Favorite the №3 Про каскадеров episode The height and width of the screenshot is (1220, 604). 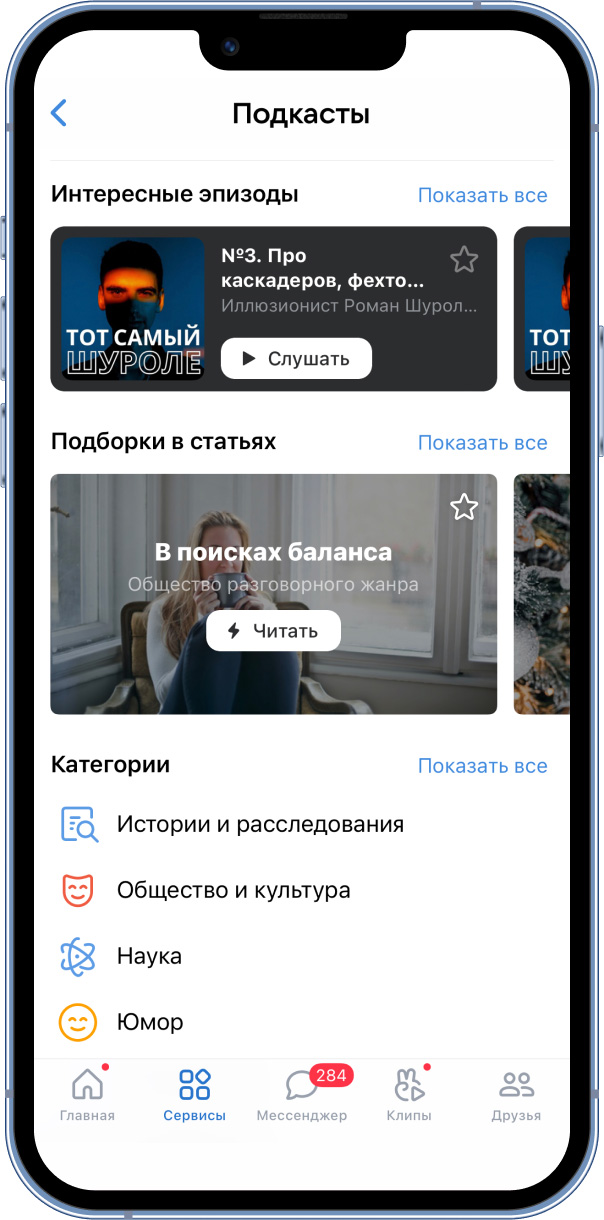click(464, 260)
